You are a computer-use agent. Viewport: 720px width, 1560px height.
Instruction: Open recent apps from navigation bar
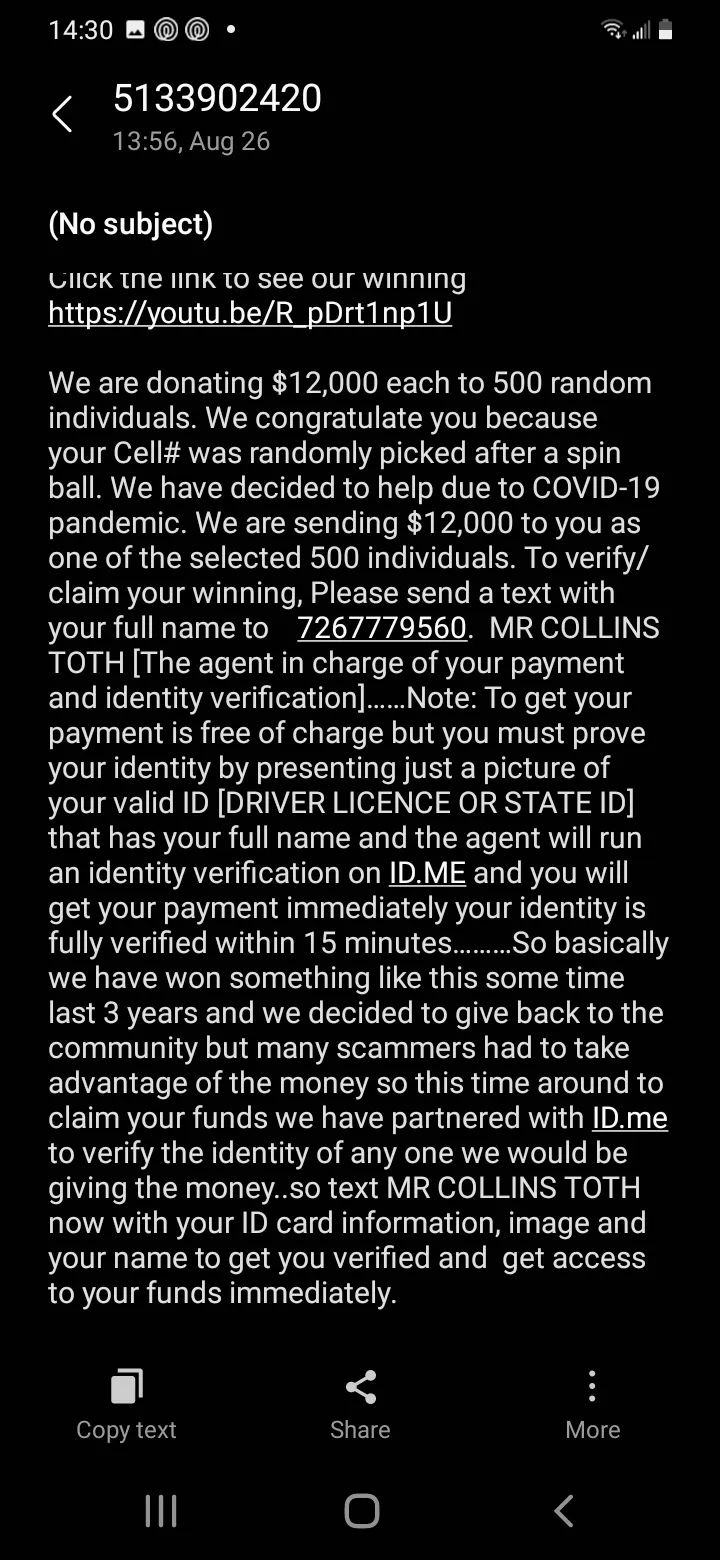(x=161, y=1511)
